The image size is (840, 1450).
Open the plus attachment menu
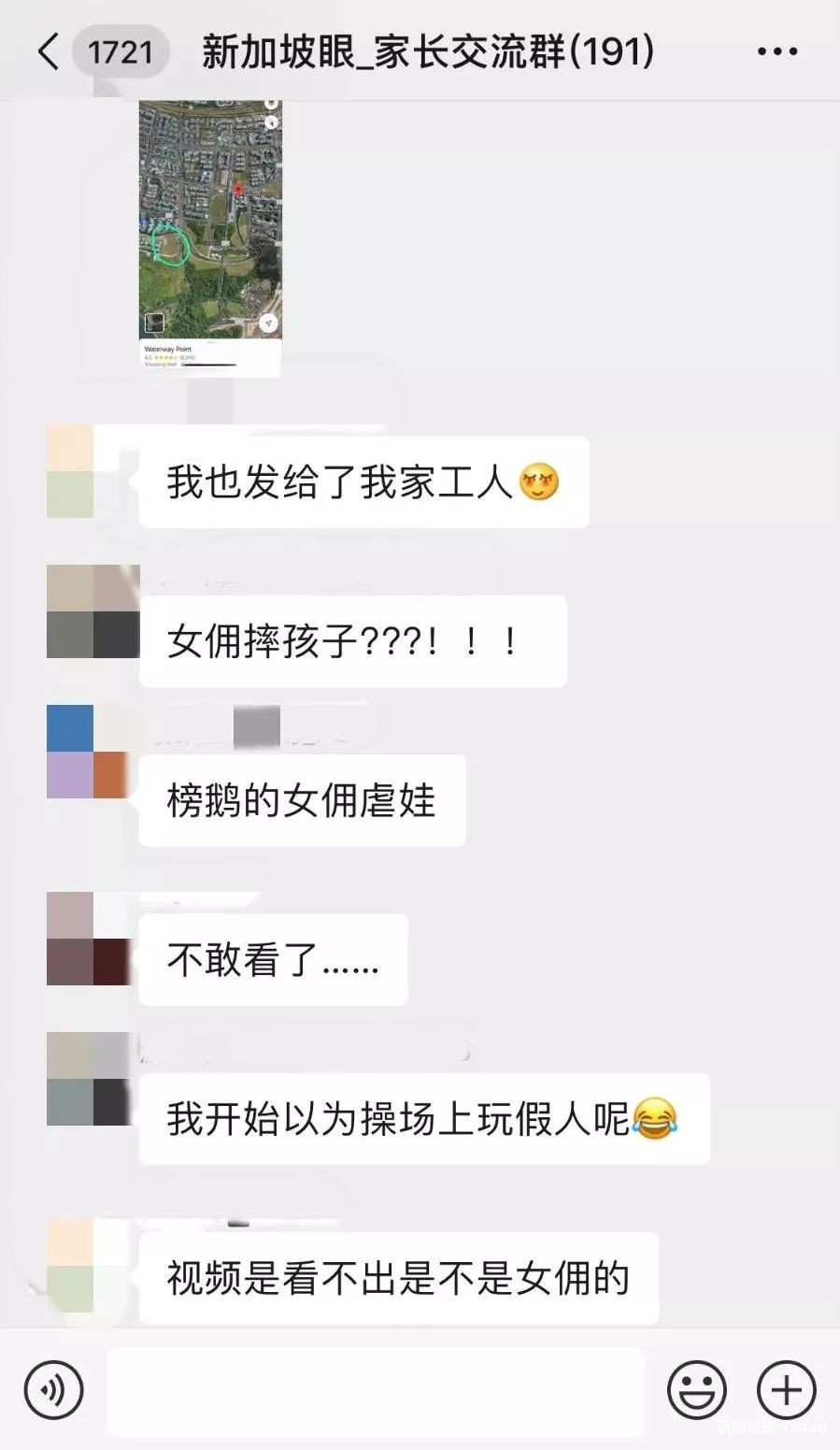click(x=786, y=1390)
